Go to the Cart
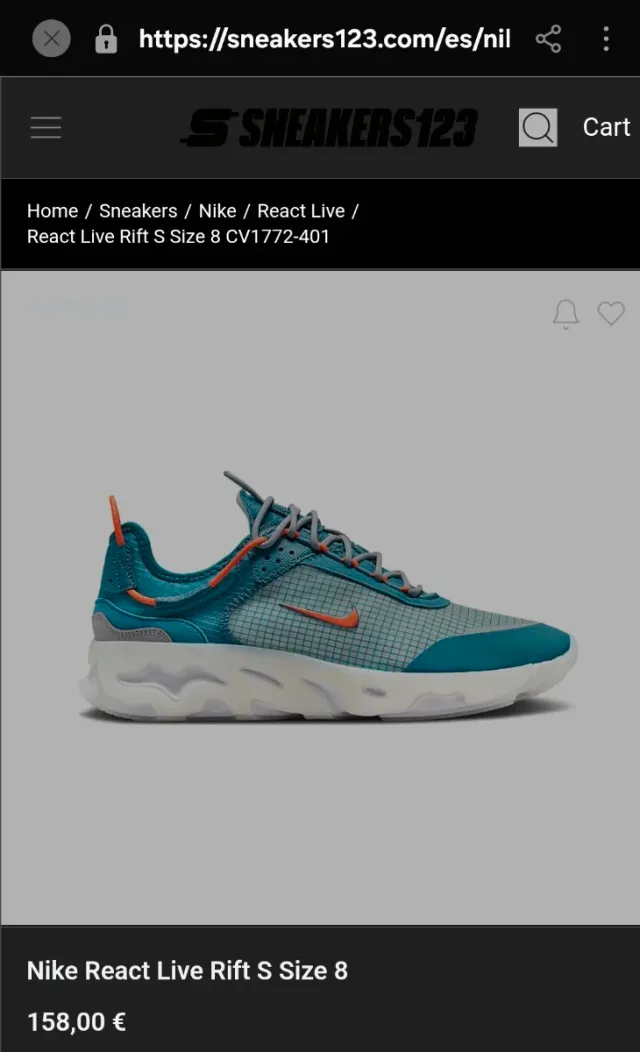 (606, 127)
